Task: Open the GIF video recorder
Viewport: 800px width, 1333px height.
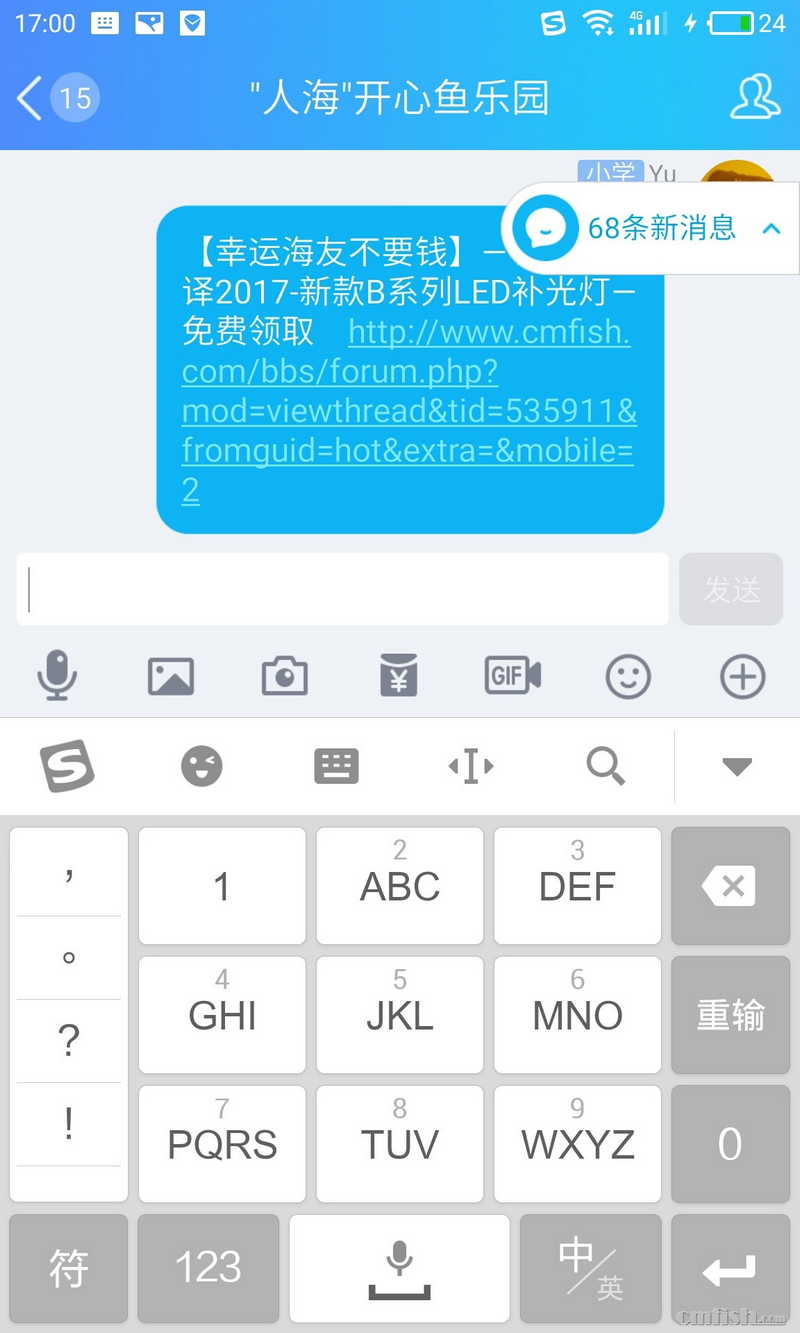Action: tap(513, 676)
